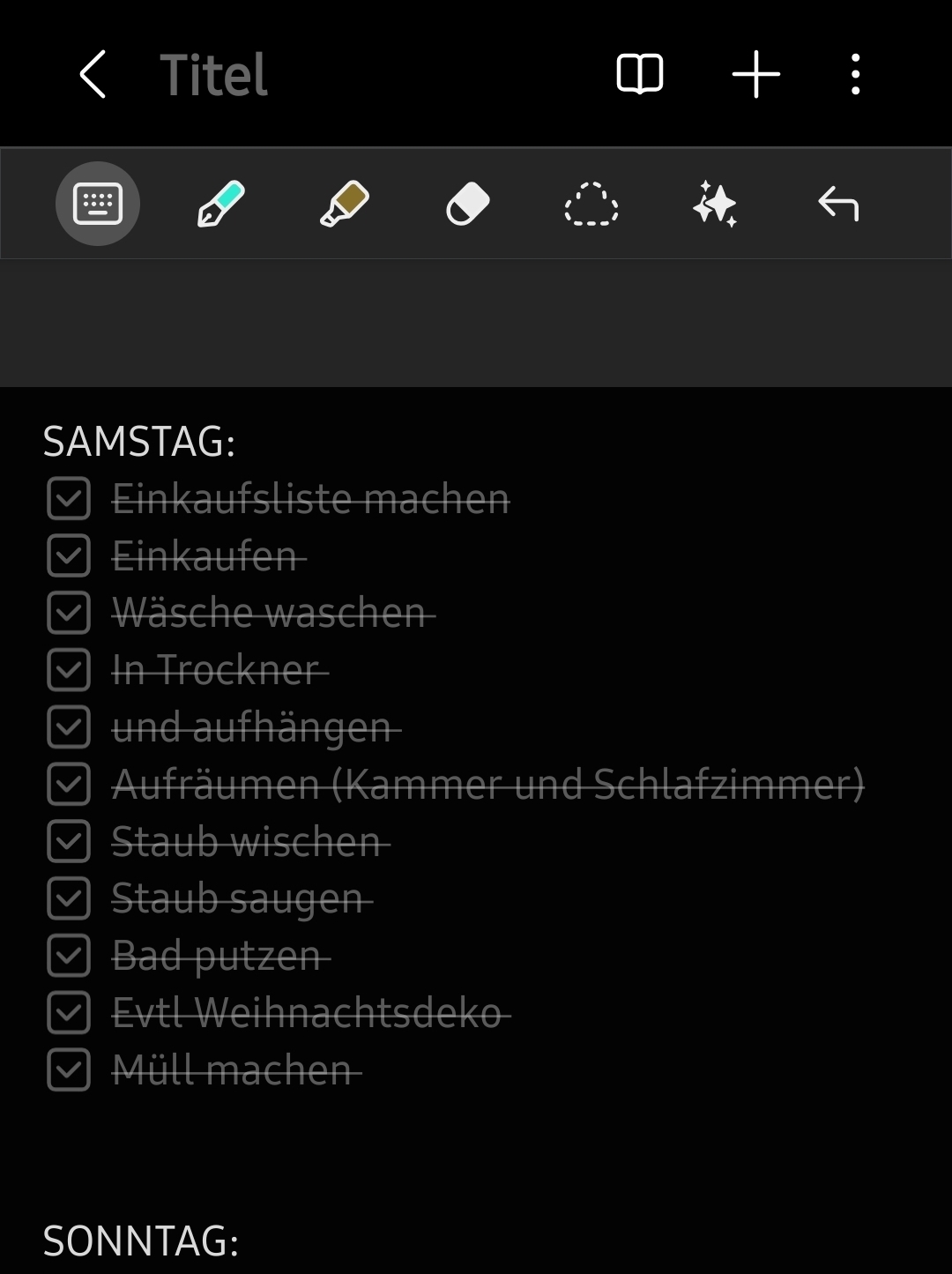Uncheck Staub saugen

tap(69, 898)
